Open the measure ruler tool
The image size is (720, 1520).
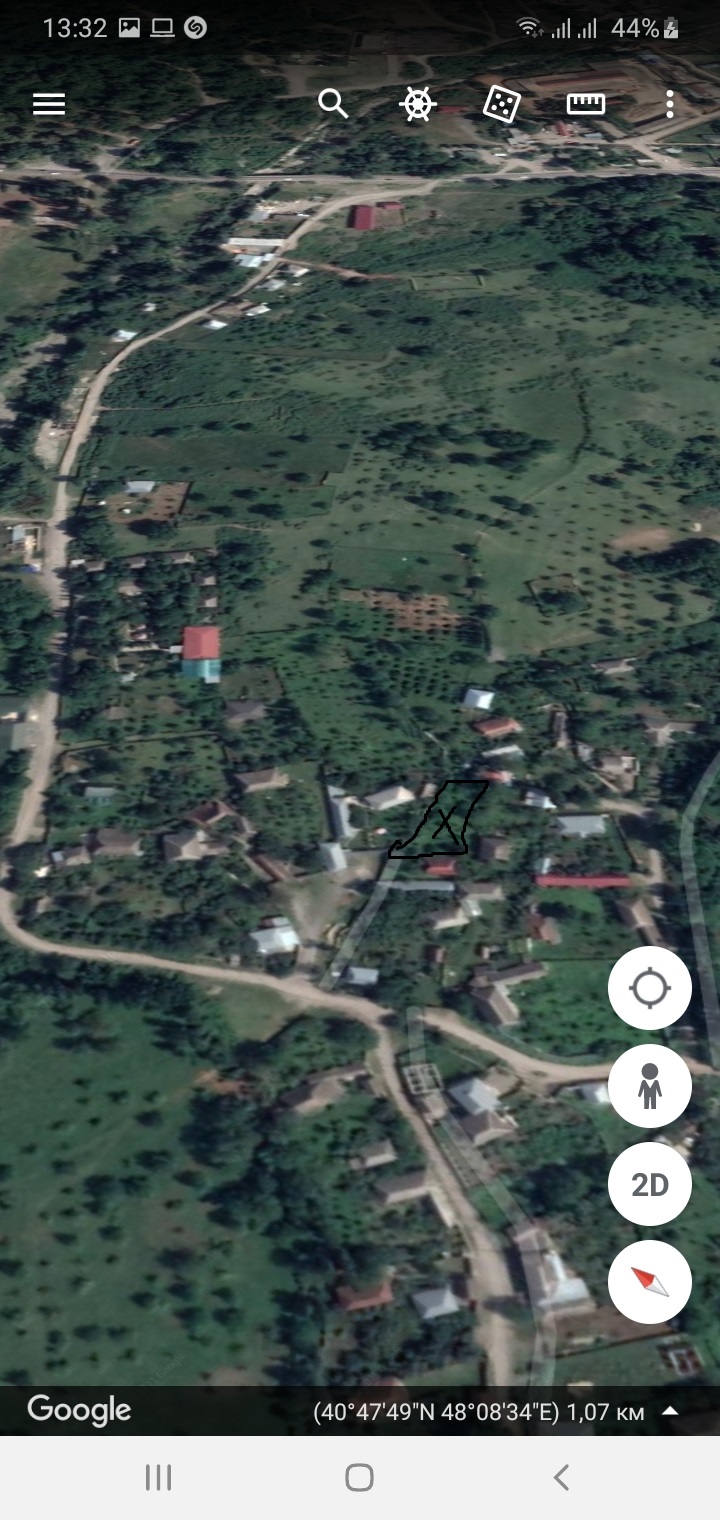pyautogui.click(x=586, y=104)
